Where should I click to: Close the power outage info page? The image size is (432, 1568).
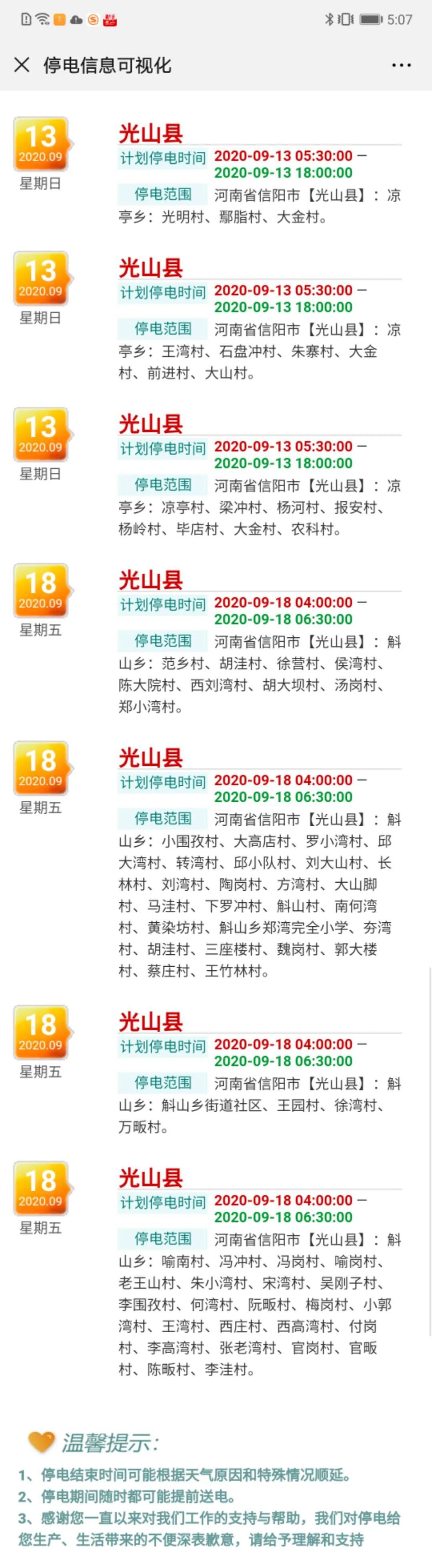click(22, 64)
